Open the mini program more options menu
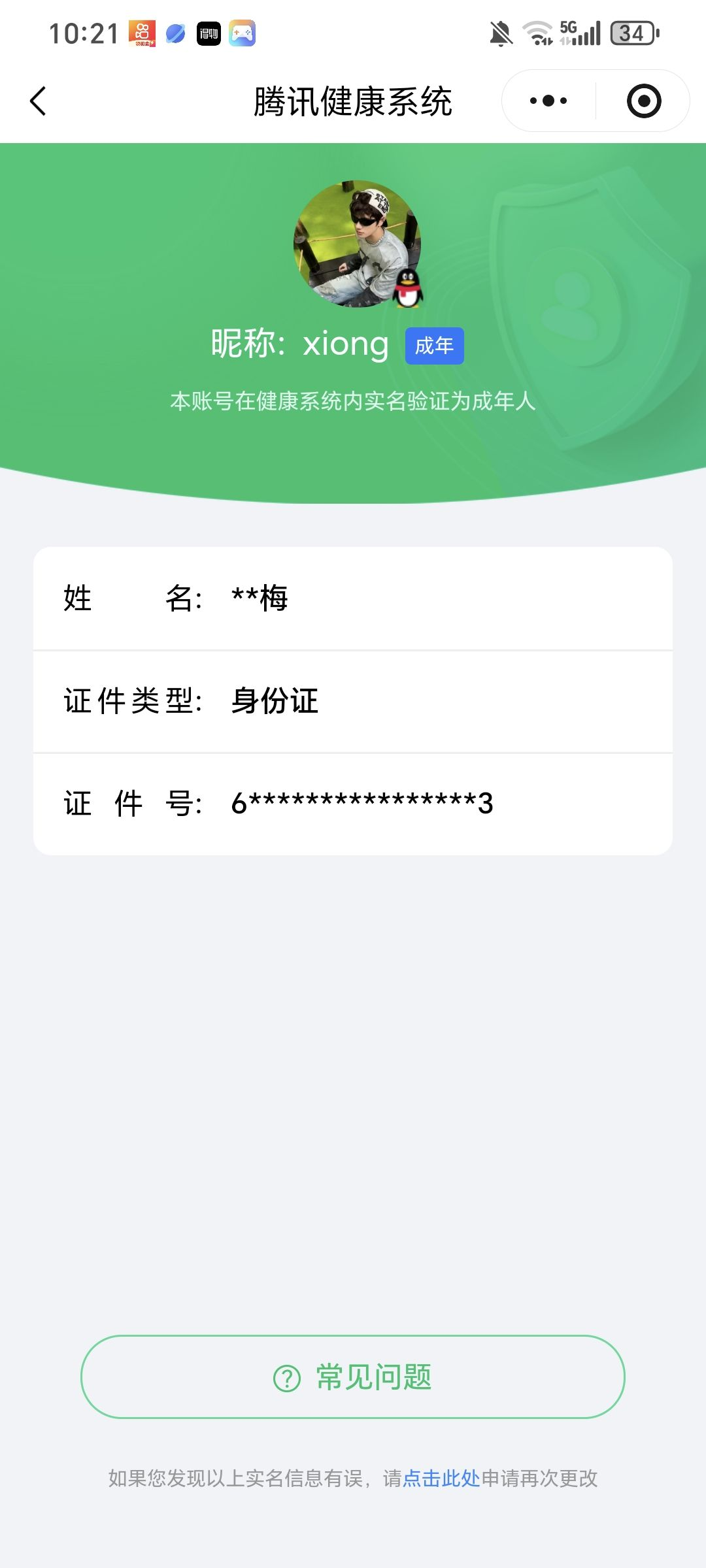 point(549,101)
